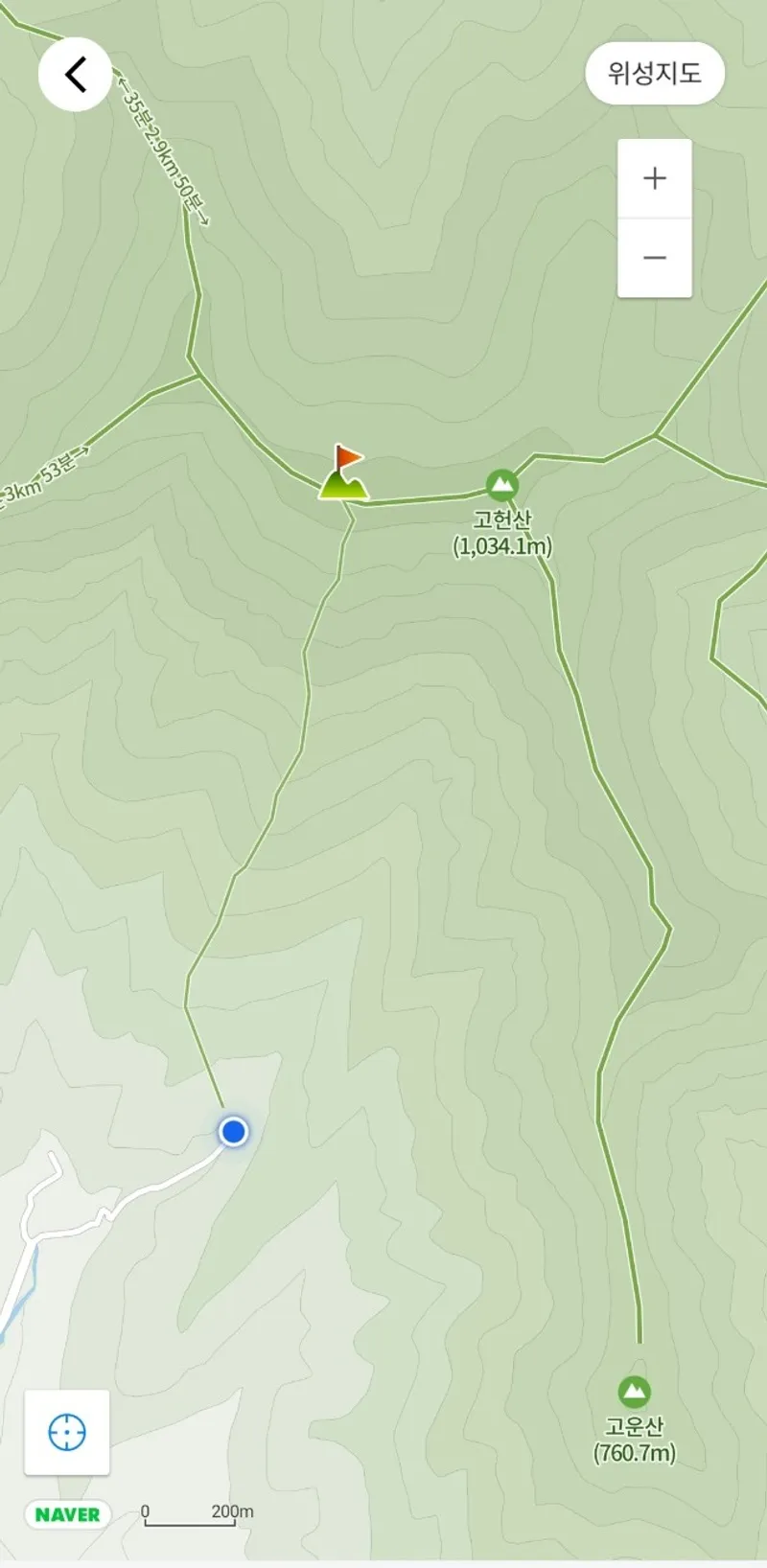Screen dimensions: 767x1568
Task: Select the 고운산 mountain peak marker
Action: coord(634,1391)
